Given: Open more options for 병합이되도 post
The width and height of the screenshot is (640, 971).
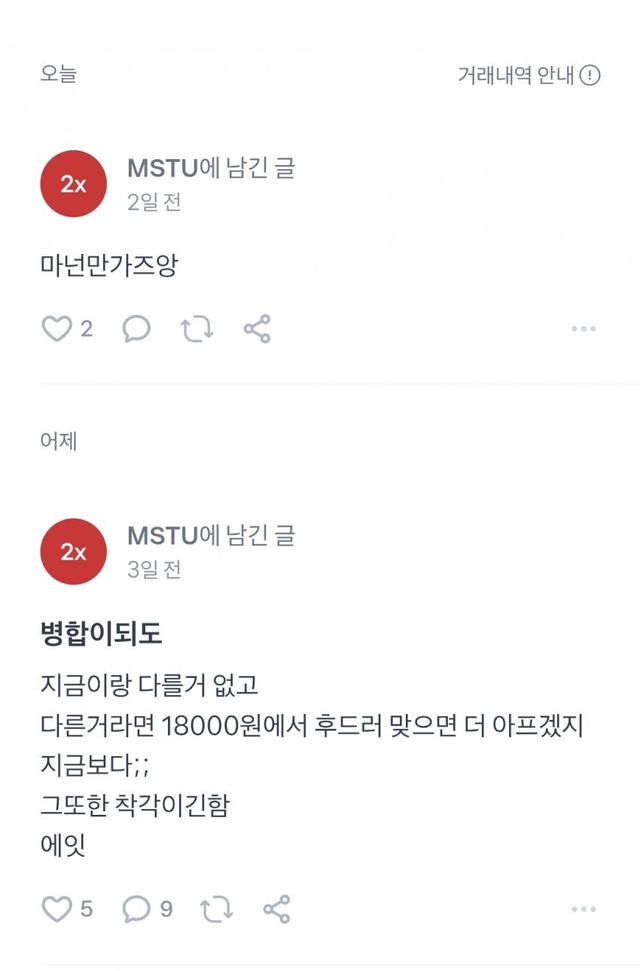Looking at the screenshot, I should tap(584, 908).
